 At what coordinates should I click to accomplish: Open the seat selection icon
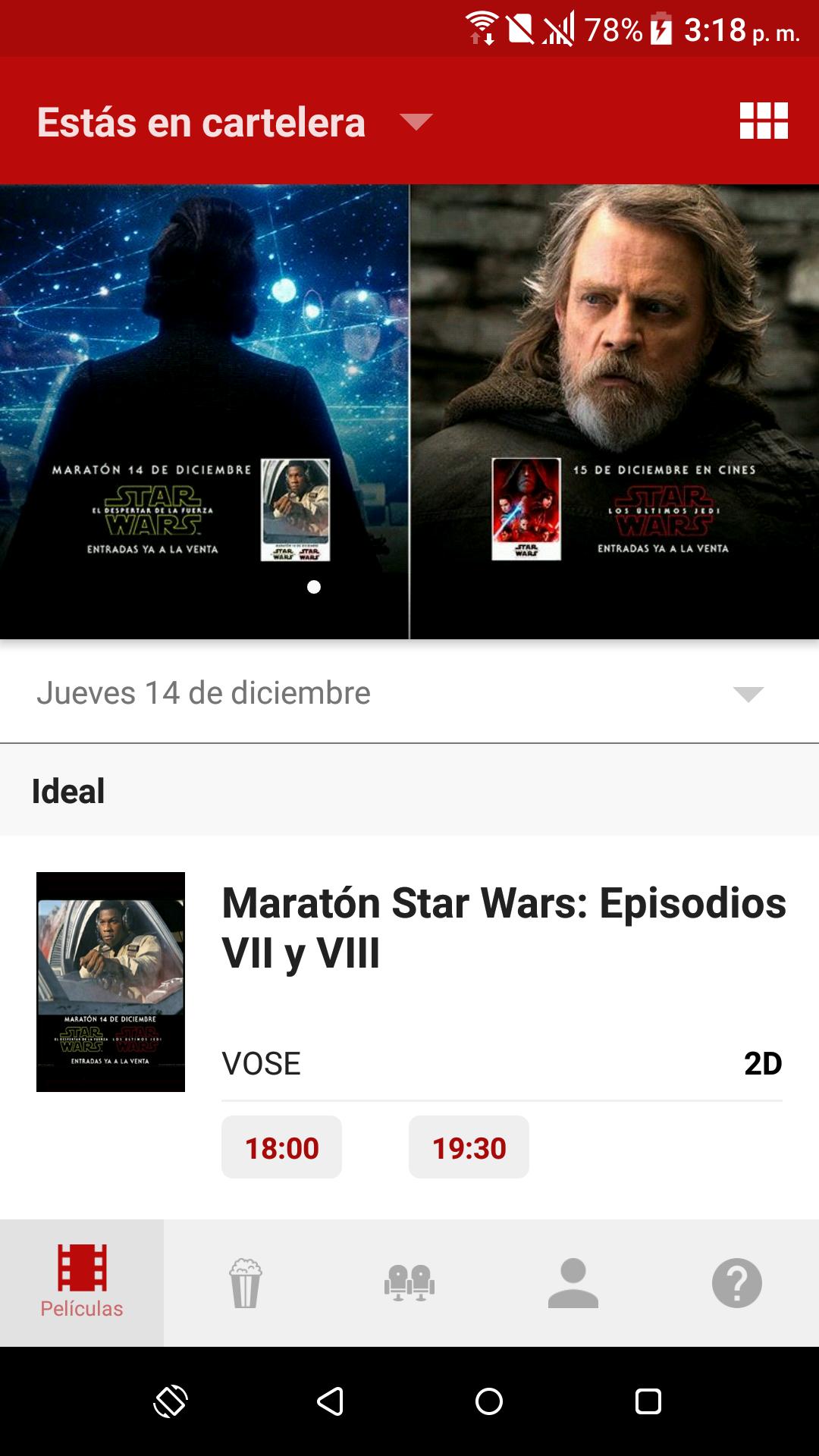click(409, 1282)
